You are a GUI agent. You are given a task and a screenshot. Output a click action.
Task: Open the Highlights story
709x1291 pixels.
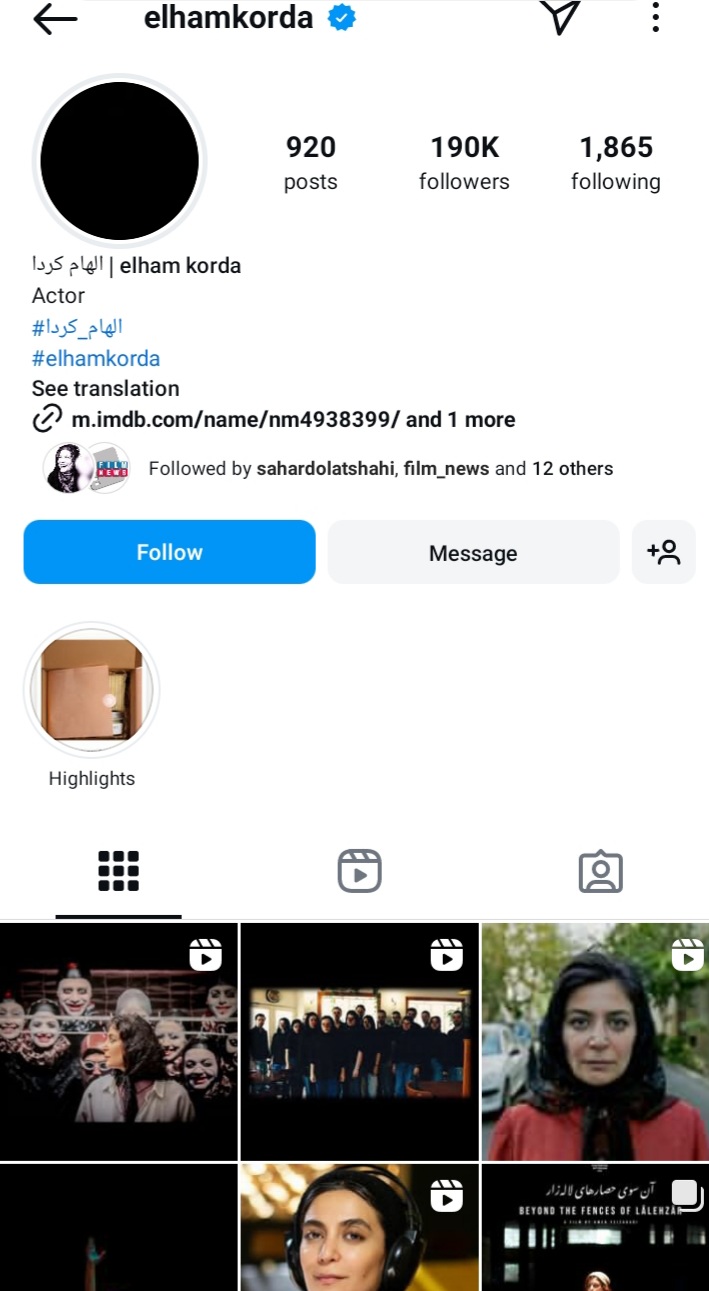(x=91, y=688)
